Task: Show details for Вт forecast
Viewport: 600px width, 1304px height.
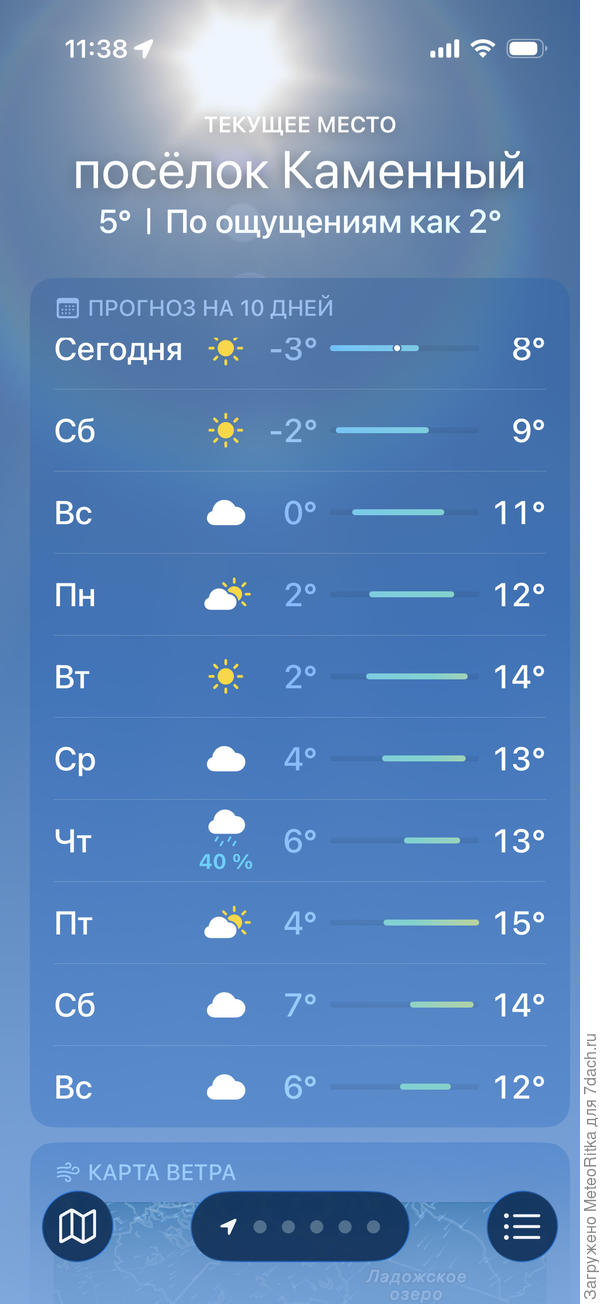Action: (x=300, y=677)
